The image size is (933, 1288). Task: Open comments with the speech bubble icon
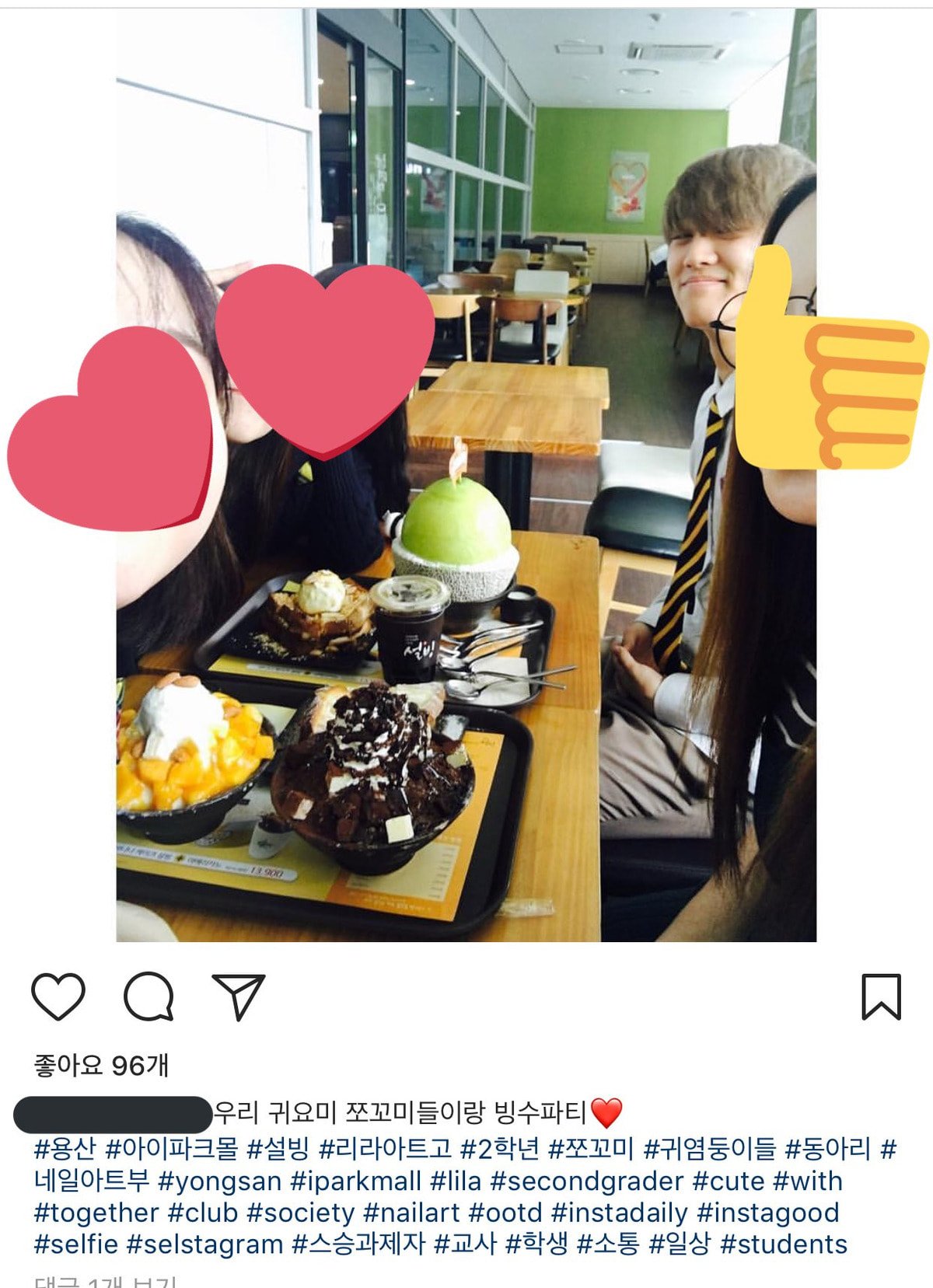(x=149, y=996)
